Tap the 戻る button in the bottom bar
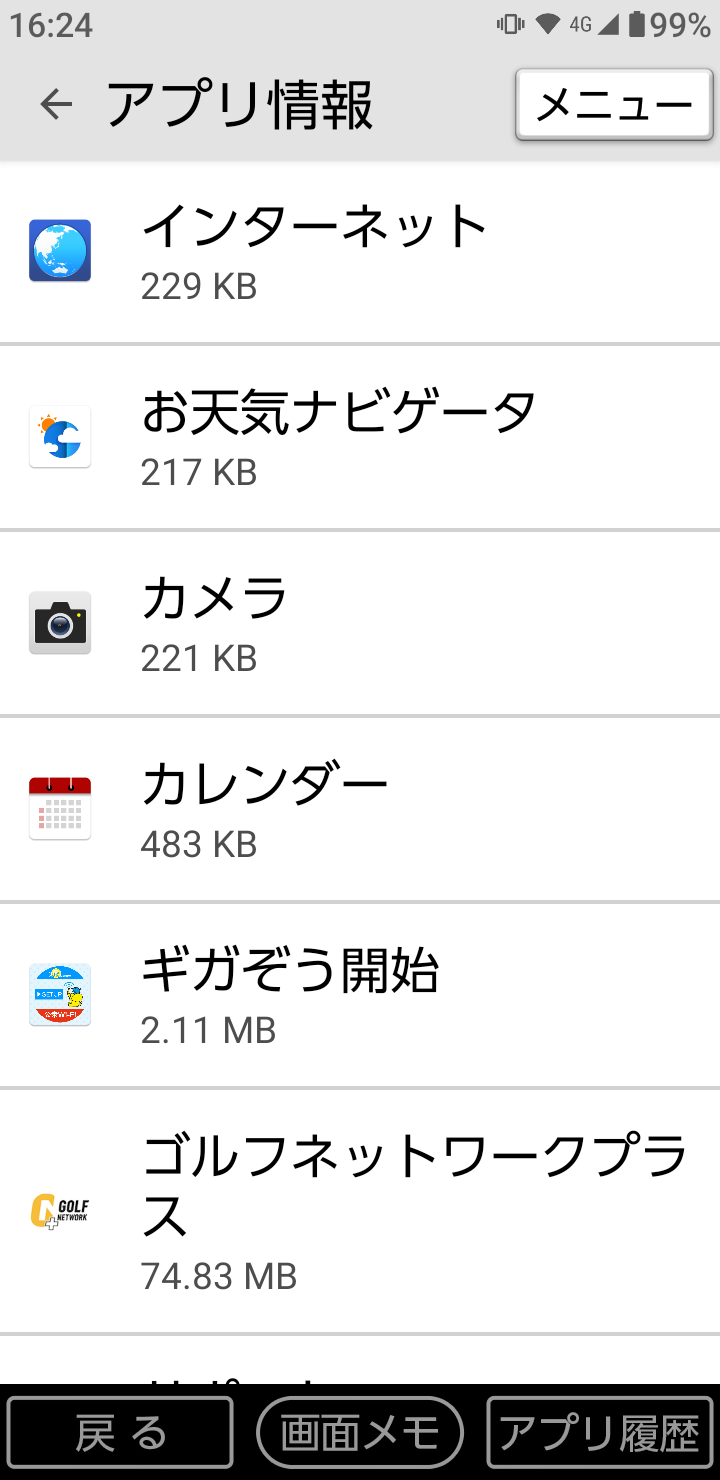 click(120, 1433)
